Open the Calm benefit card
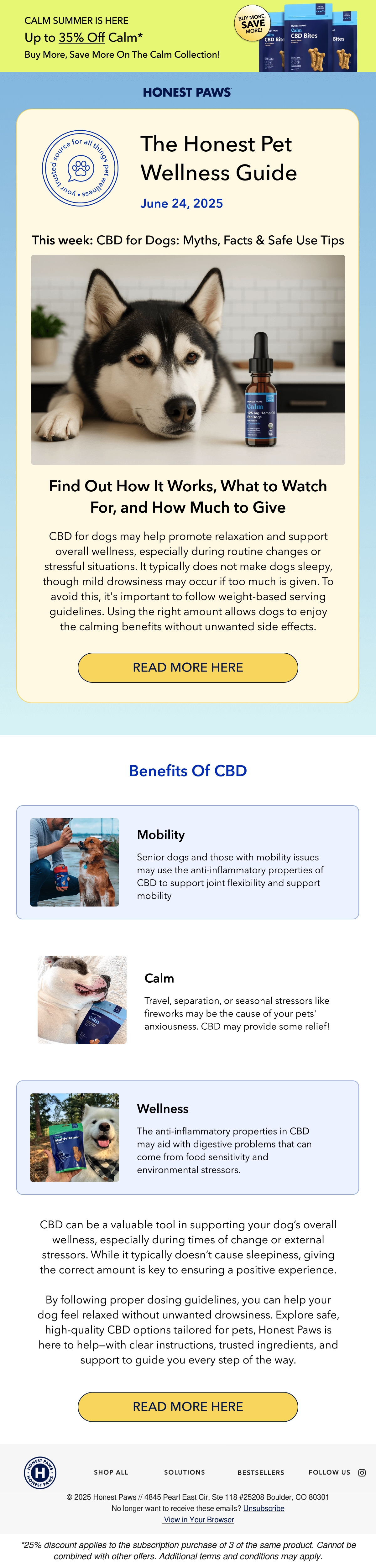The height and width of the screenshot is (1568, 376). [187, 1000]
